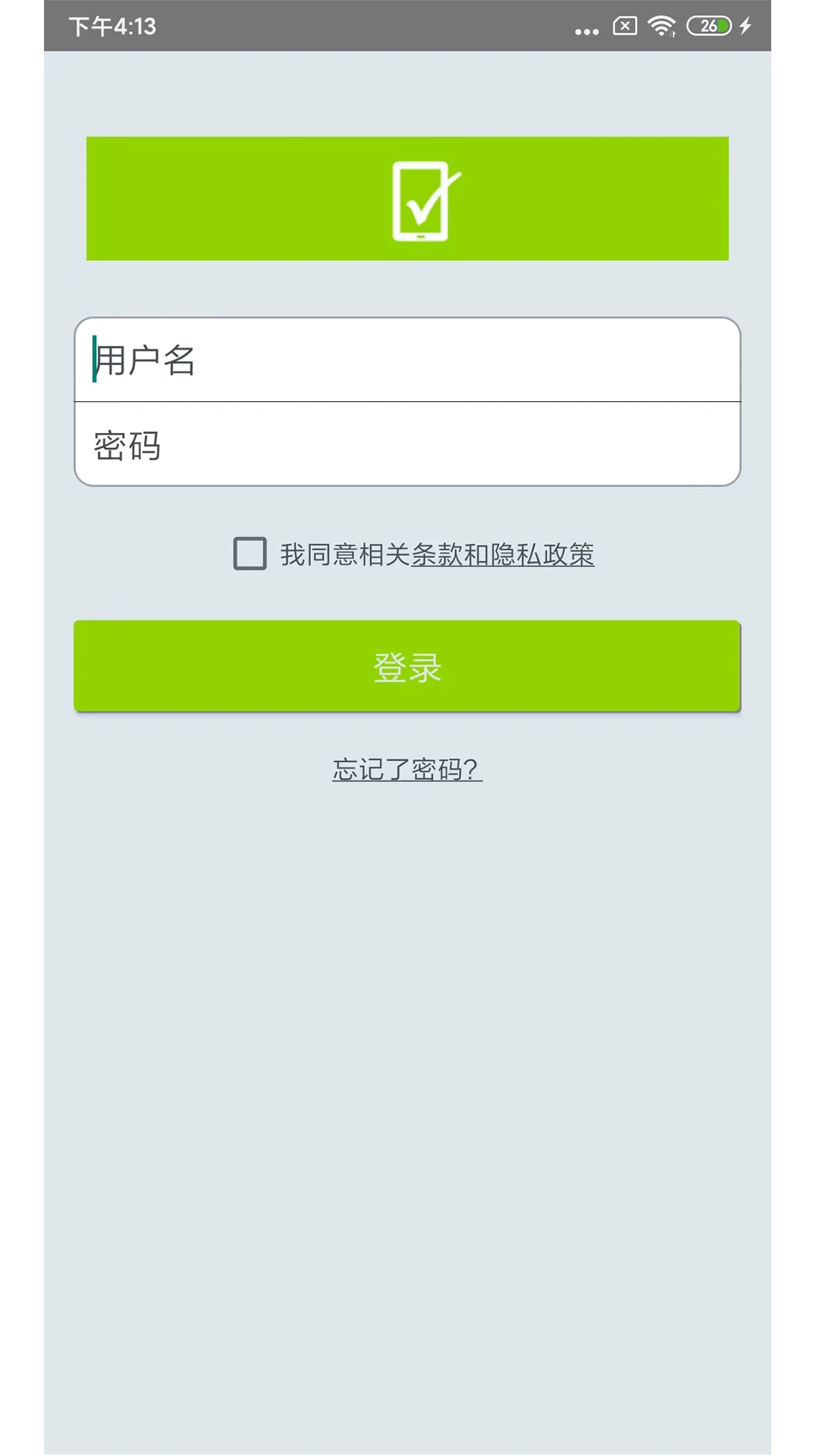Viewport: 819px width, 1456px height.
Task: Open the 条款和隐私政策 link
Action: pos(502,555)
